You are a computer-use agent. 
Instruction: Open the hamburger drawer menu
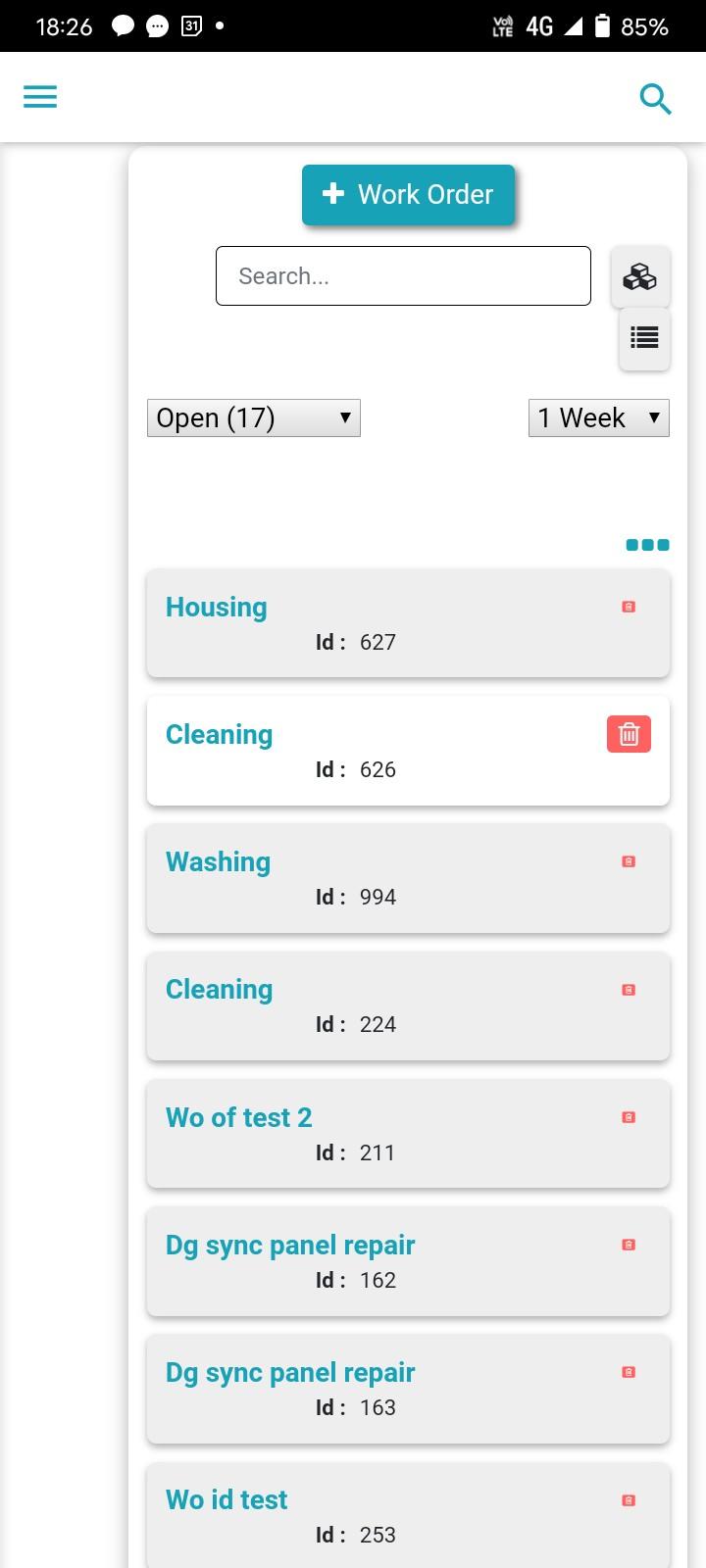[40, 96]
